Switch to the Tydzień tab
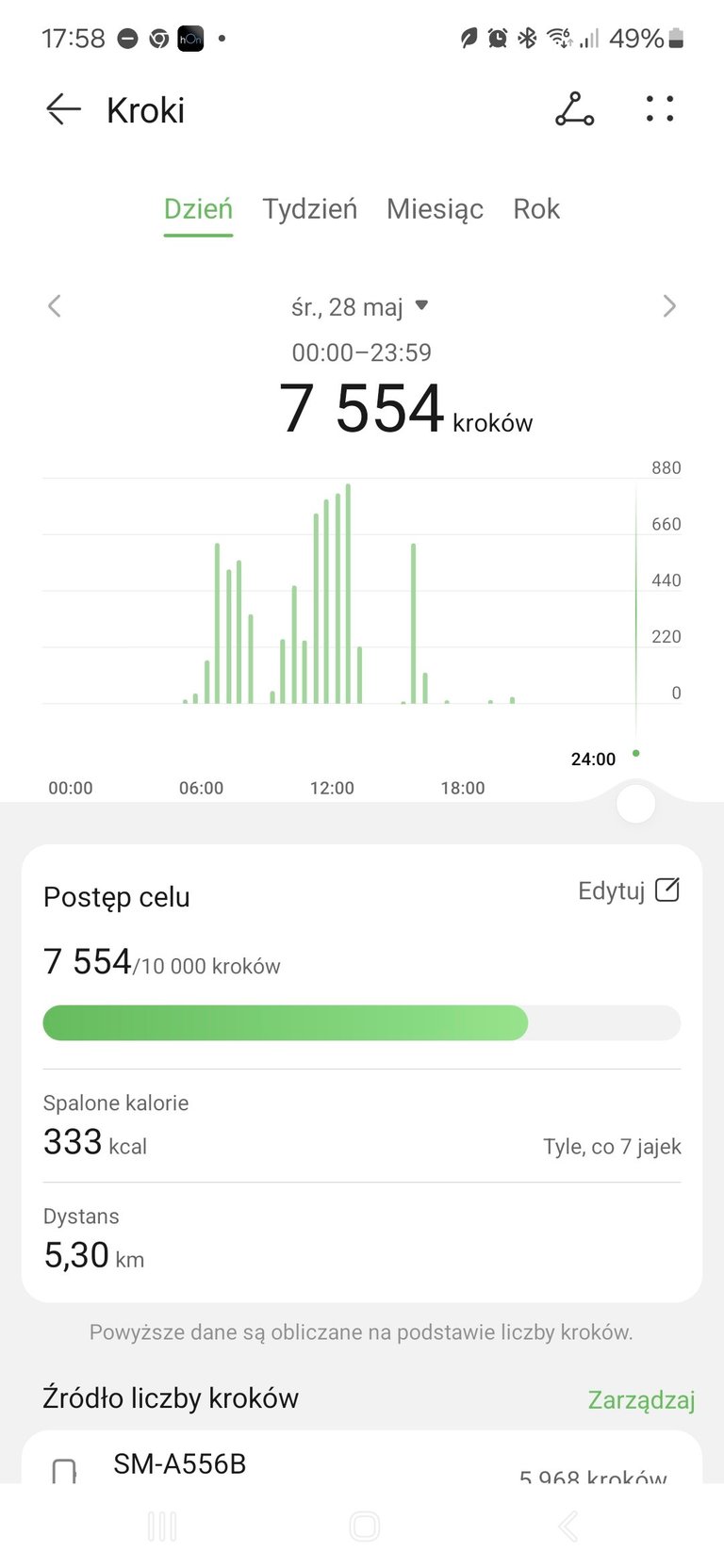The width and height of the screenshot is (724, 1568). point(309,208)
